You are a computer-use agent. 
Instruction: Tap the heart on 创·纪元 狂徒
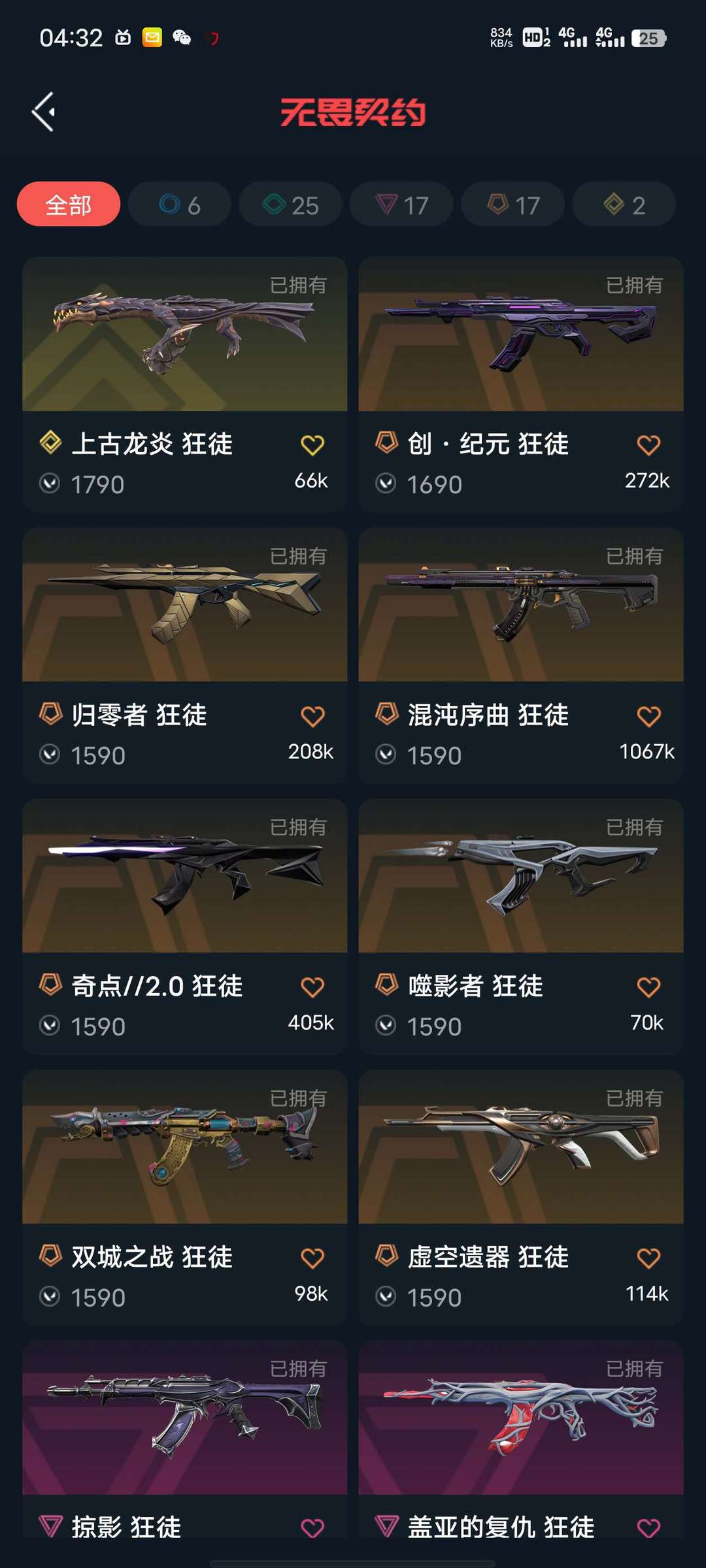click(648, 445)
